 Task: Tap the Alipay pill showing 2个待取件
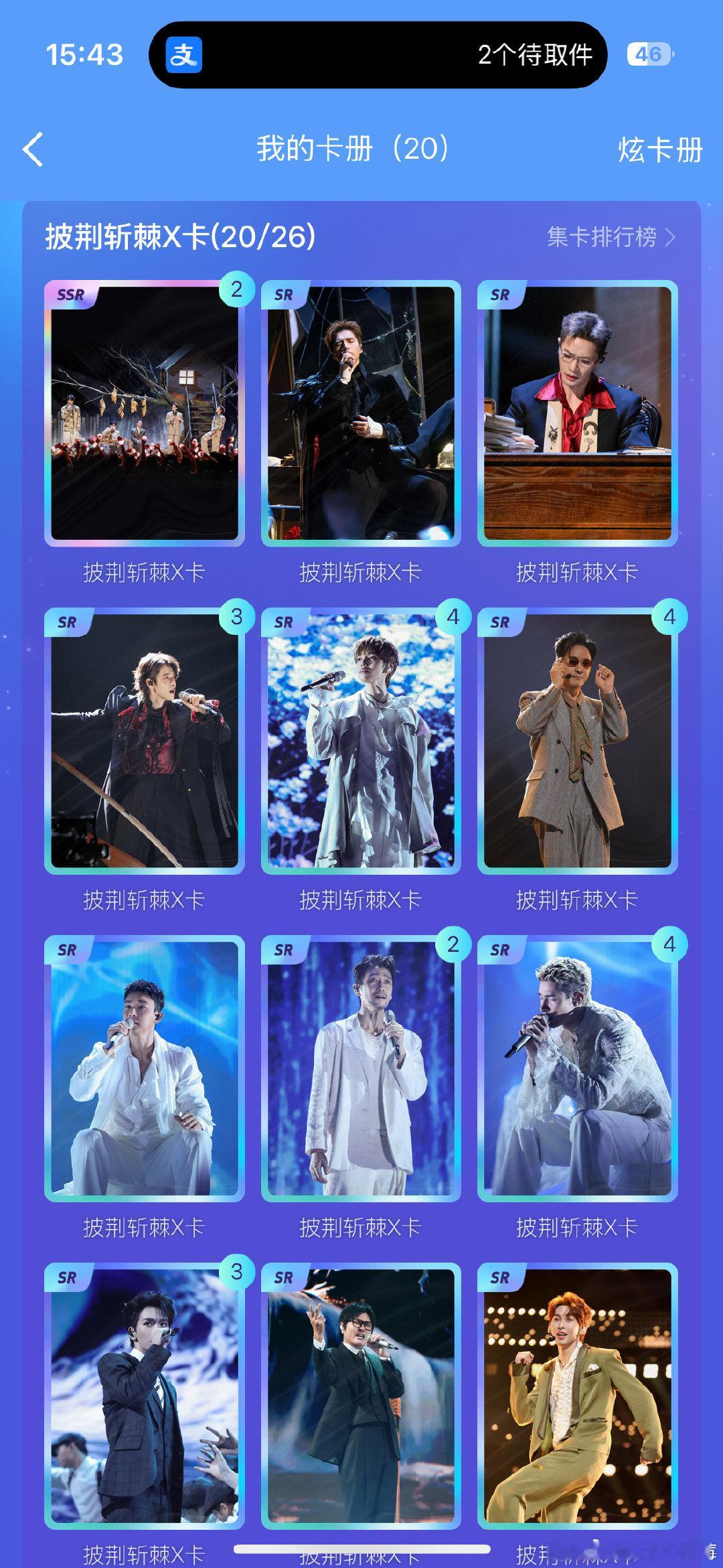(378, 55)
